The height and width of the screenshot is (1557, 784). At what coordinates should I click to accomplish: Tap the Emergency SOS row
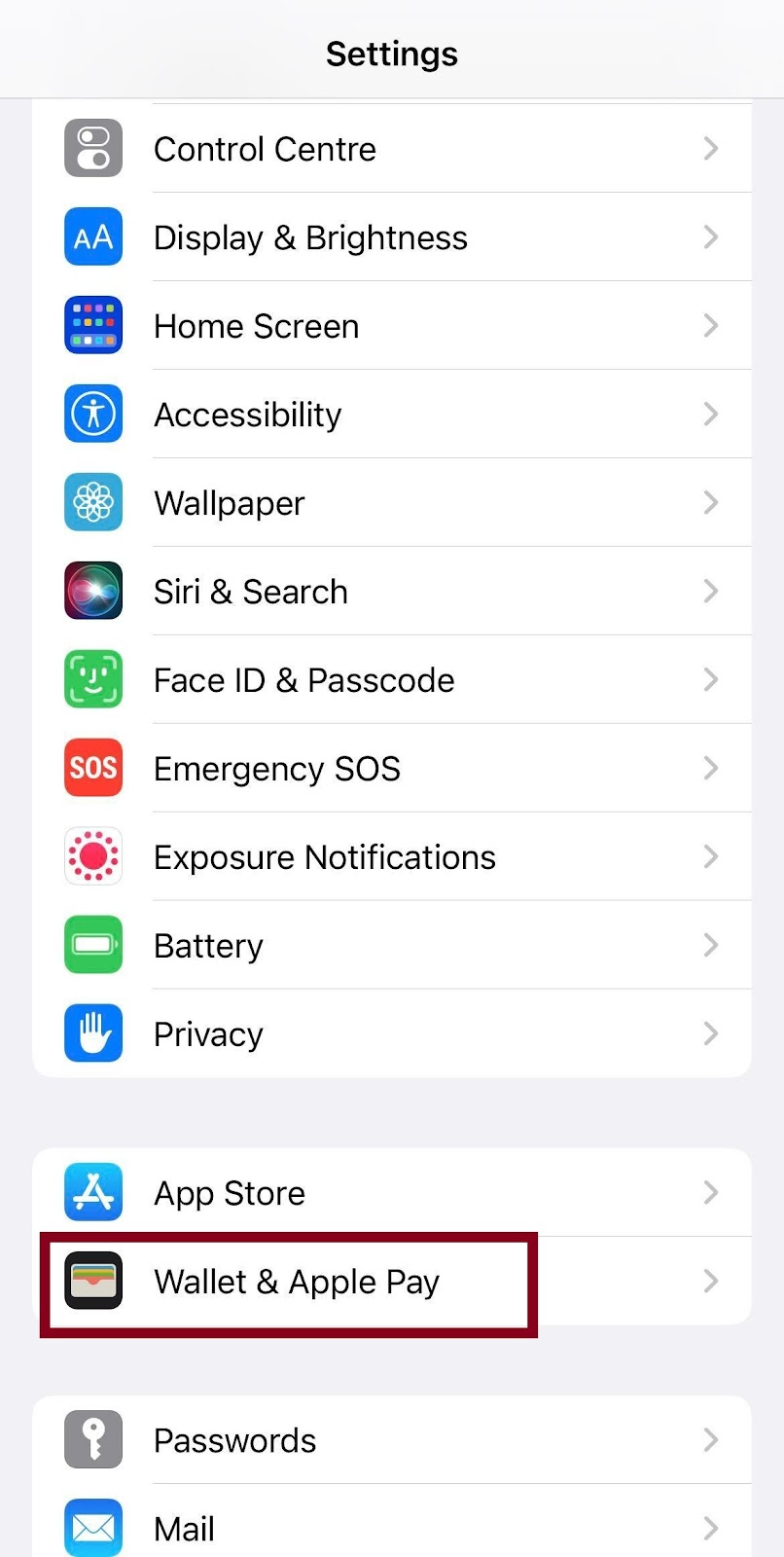[x=391, y=769]
